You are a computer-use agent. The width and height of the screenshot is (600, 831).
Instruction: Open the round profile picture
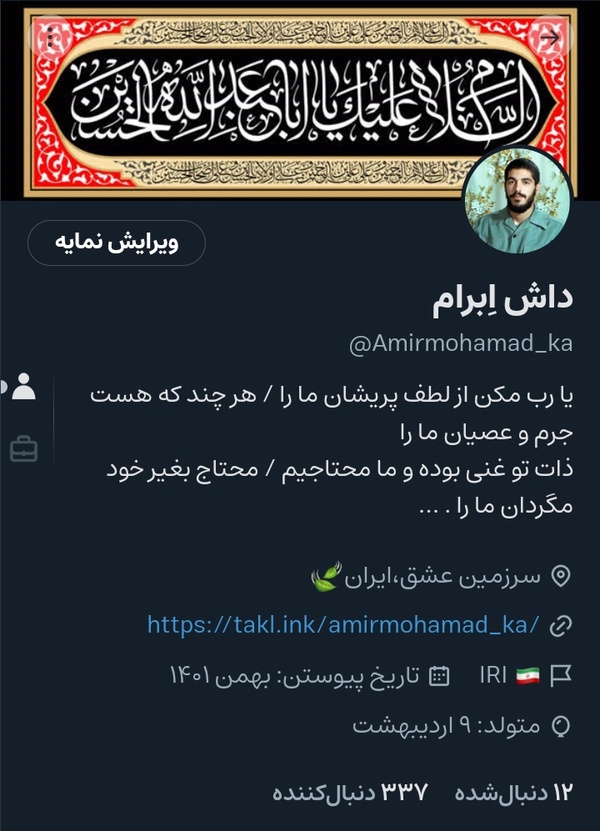coord(517,200)
